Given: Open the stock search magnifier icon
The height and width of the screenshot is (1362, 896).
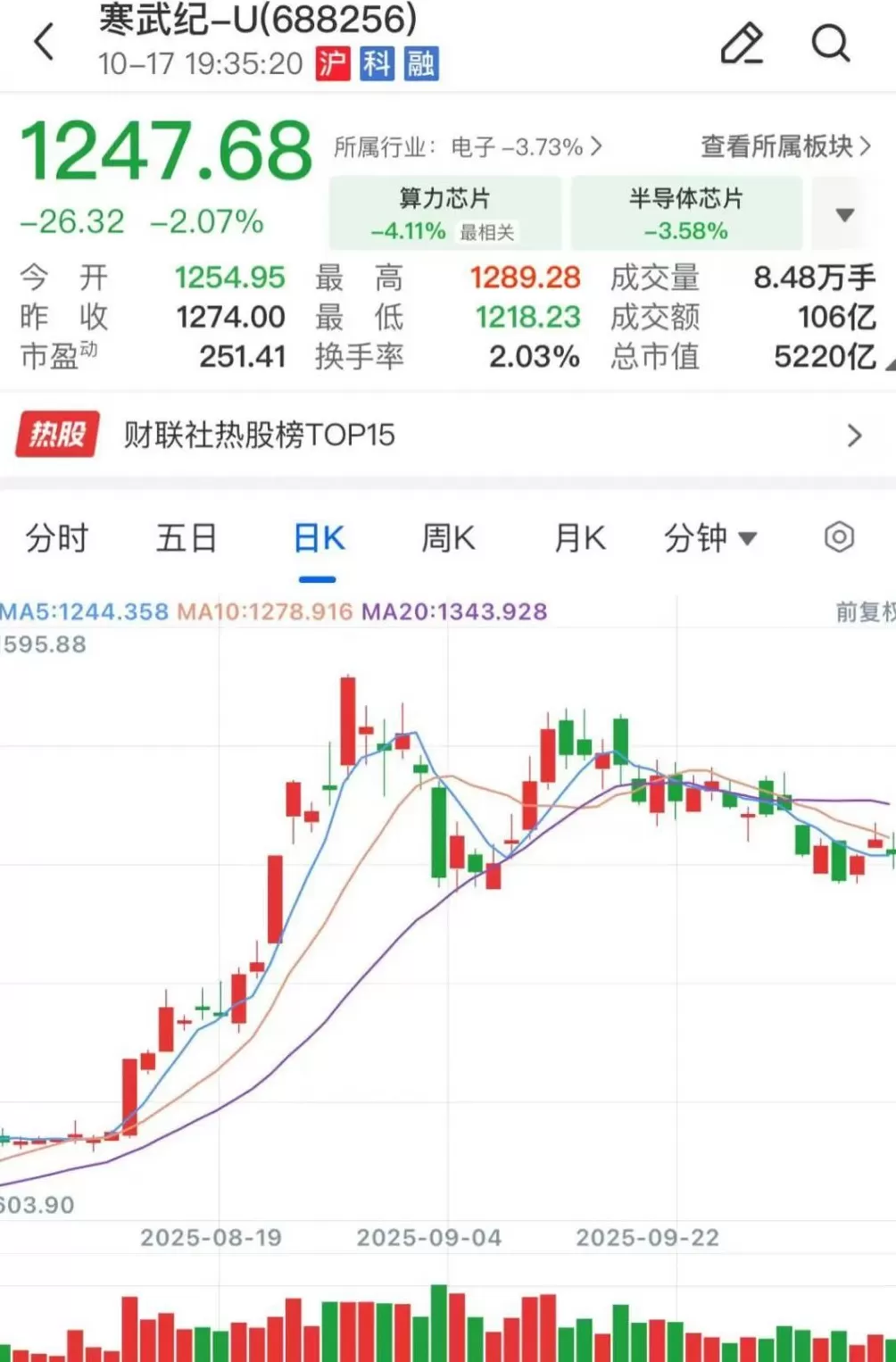Looking at the screenshot, I should coord(831,43).
